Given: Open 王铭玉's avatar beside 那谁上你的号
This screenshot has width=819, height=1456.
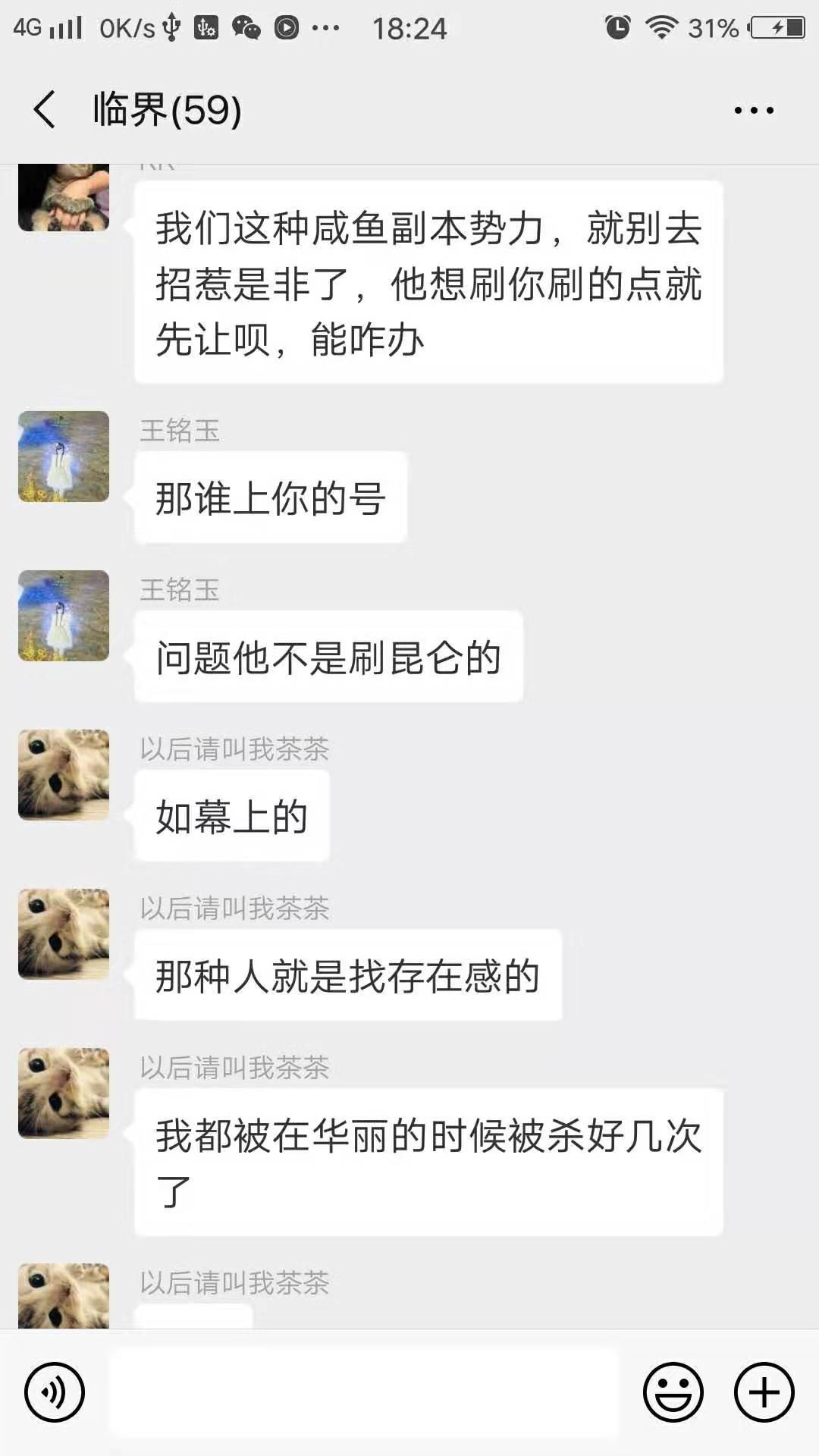Looking at the screenshot, I should [64, 457].
